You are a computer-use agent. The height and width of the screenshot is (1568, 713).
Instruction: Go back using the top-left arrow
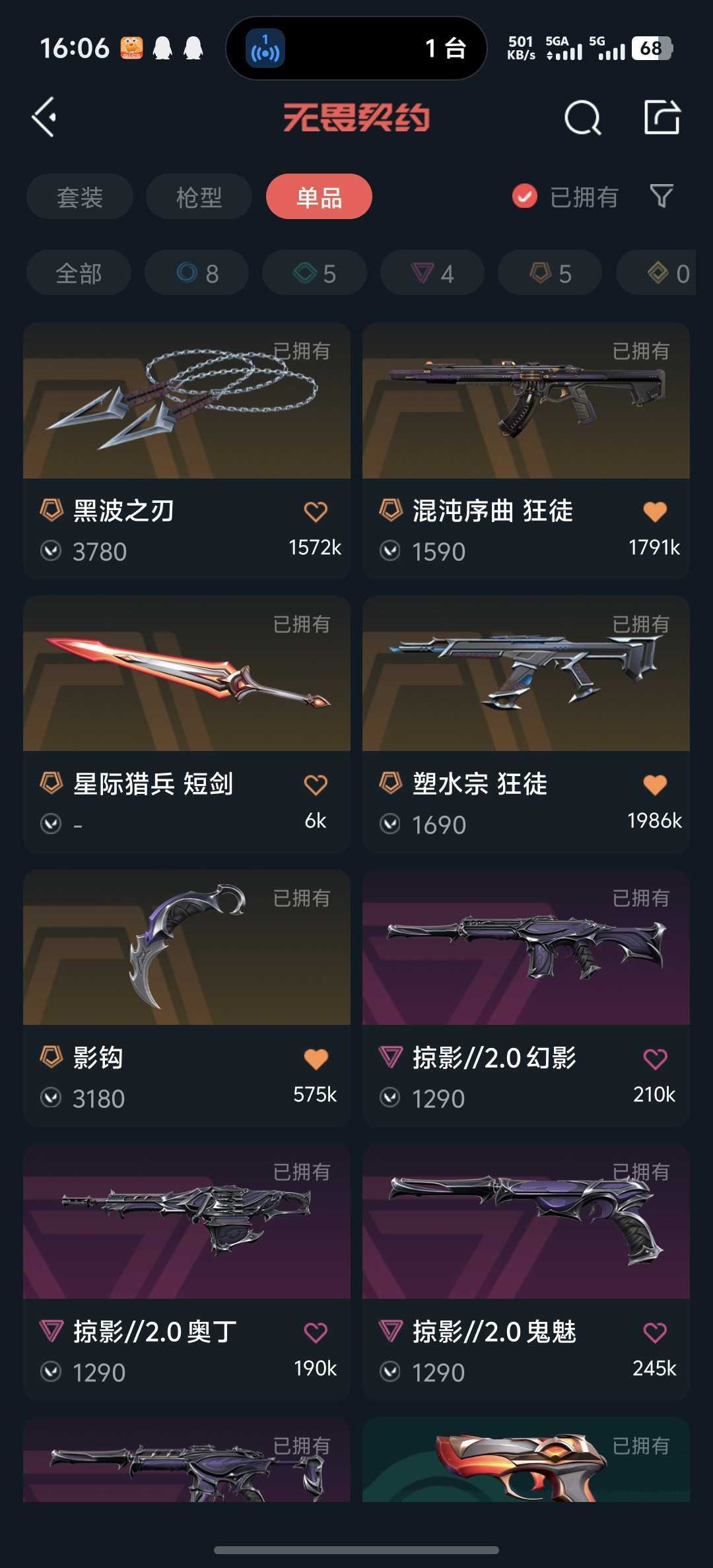44,117
